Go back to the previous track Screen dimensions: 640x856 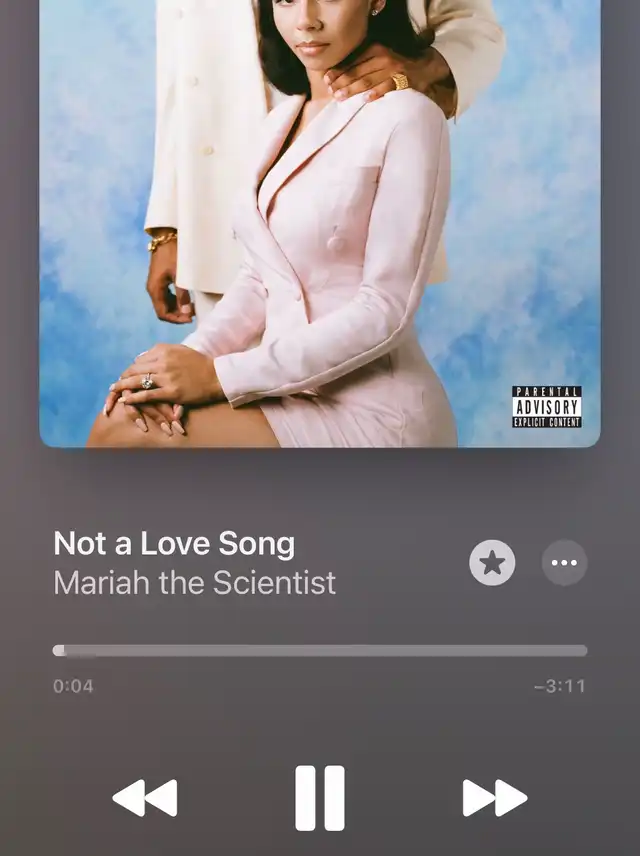pos(145,798)
